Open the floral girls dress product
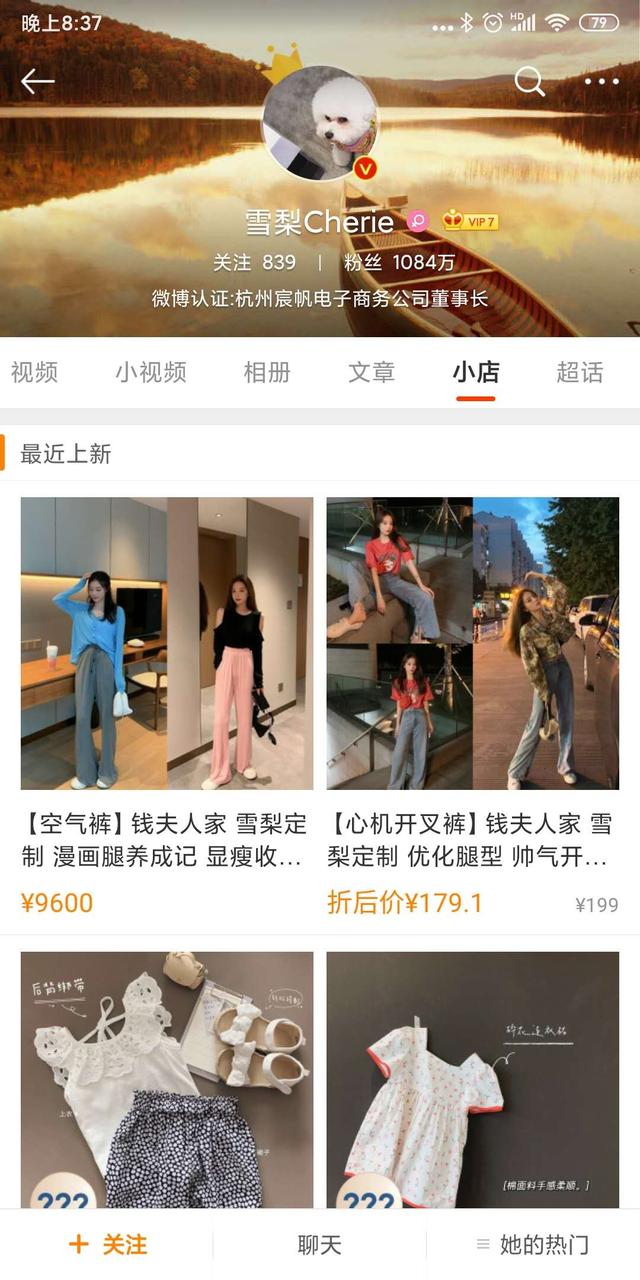This screenshot has width=640, height=1280. click(x=473, y=1080)
